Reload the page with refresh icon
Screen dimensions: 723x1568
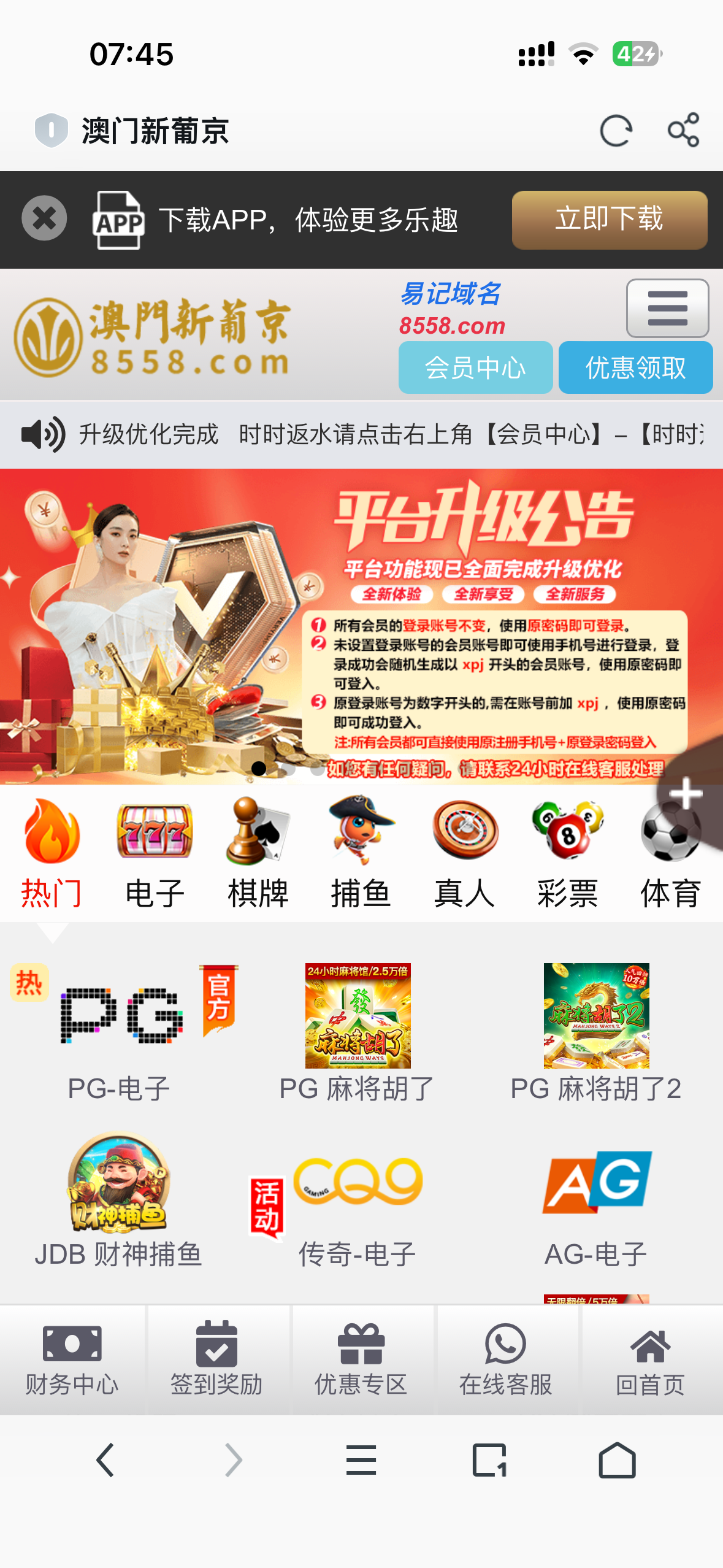616,131
